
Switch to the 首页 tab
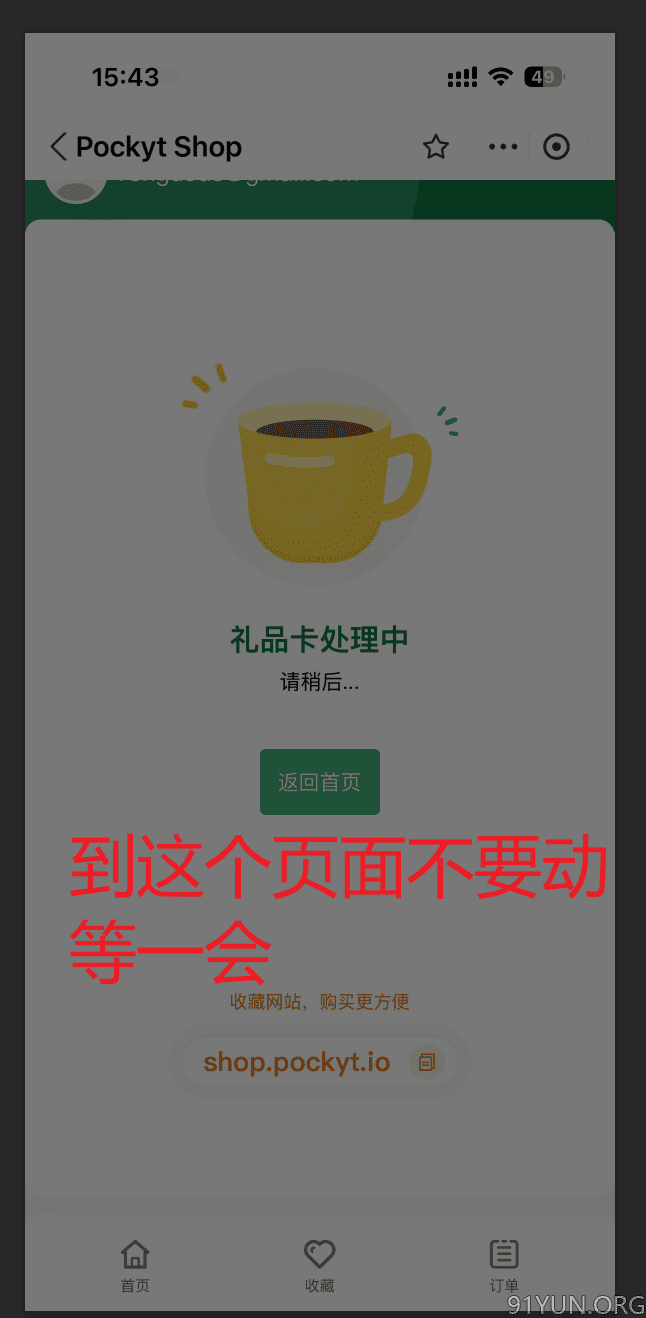tap(135, 1266)
